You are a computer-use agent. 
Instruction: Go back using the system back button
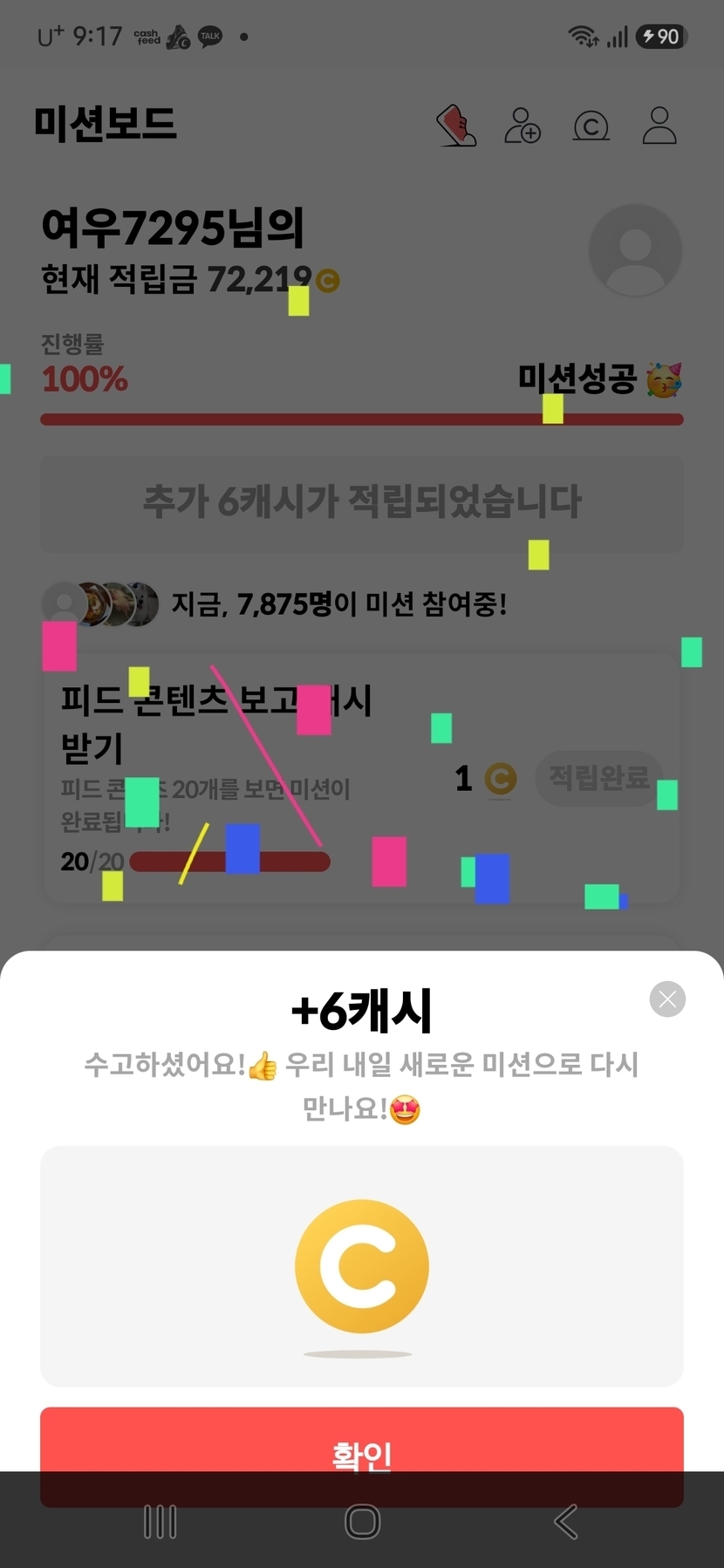[x=566, y=1522]
